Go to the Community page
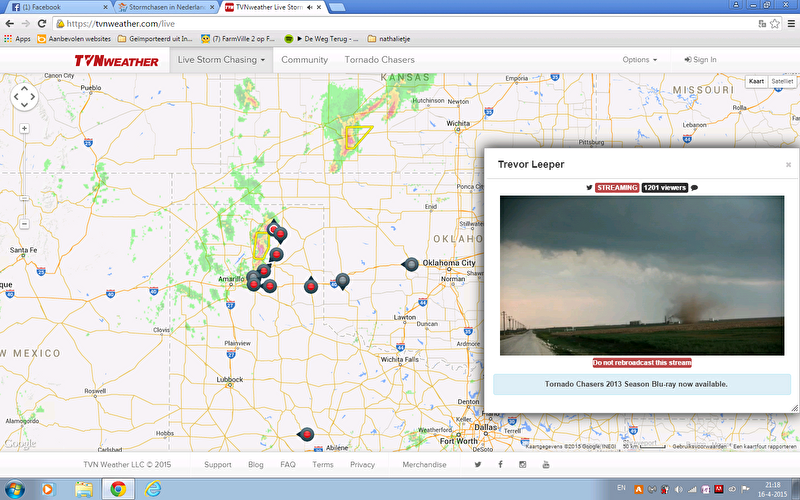 tap(304, 60)
